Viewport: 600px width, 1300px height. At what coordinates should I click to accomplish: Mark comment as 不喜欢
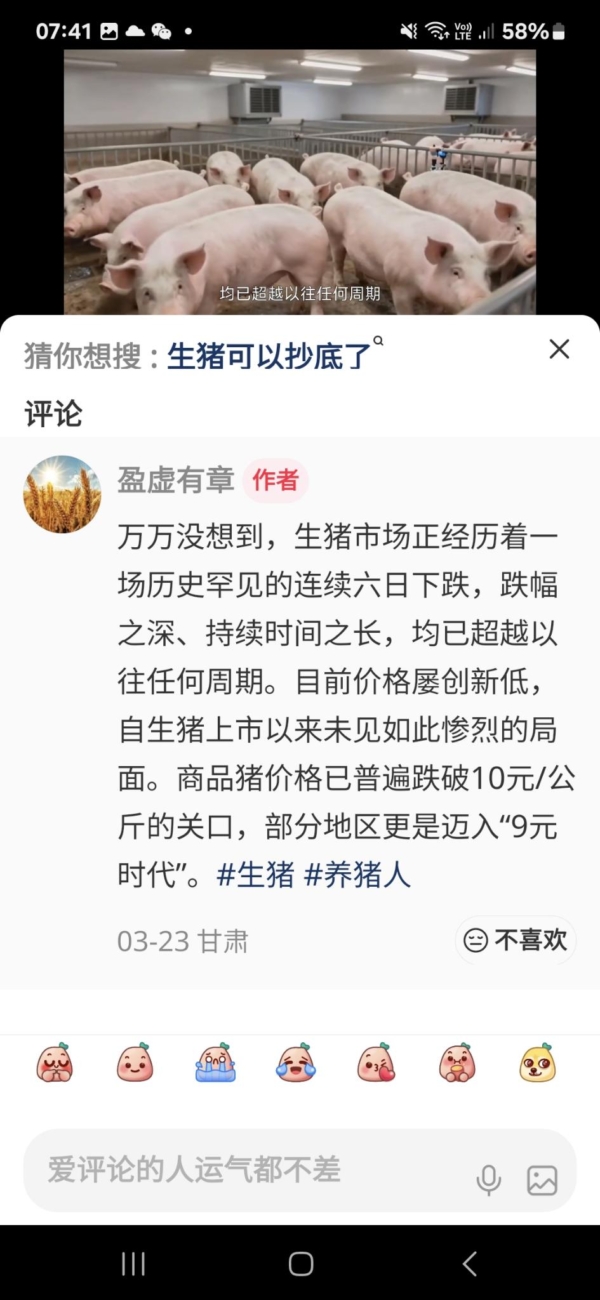516,940
